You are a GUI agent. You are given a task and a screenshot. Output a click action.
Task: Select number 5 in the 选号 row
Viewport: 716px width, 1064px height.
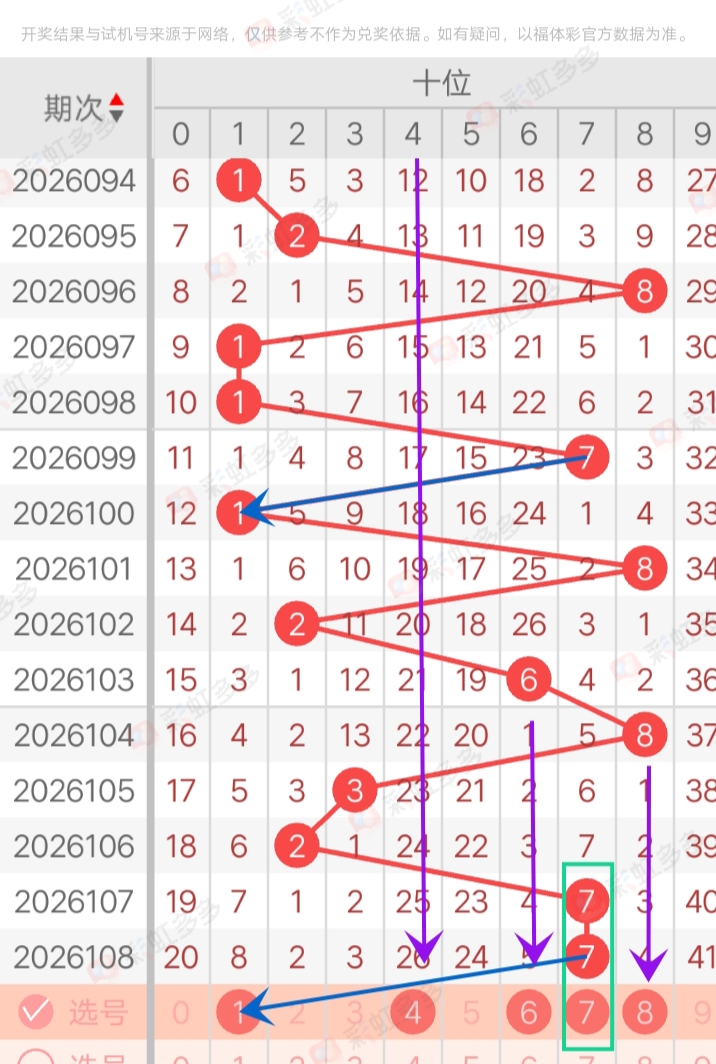(x=471, y=1013)
